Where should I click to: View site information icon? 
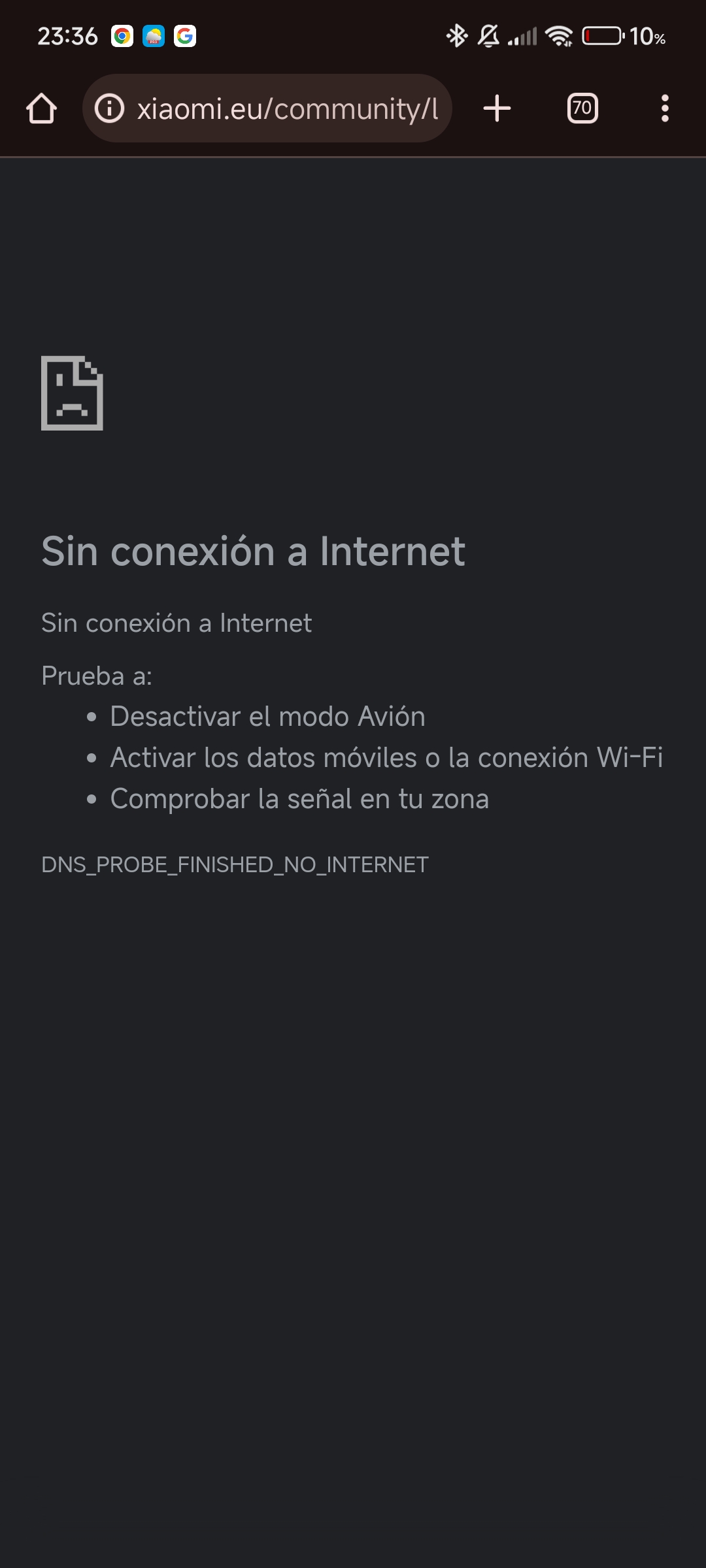pos(110,108)
